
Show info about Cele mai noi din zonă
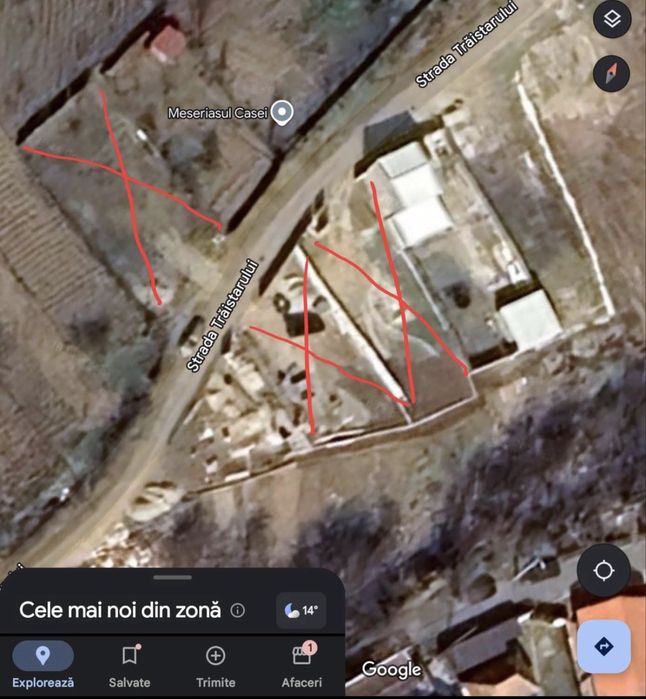coord(238,610)
